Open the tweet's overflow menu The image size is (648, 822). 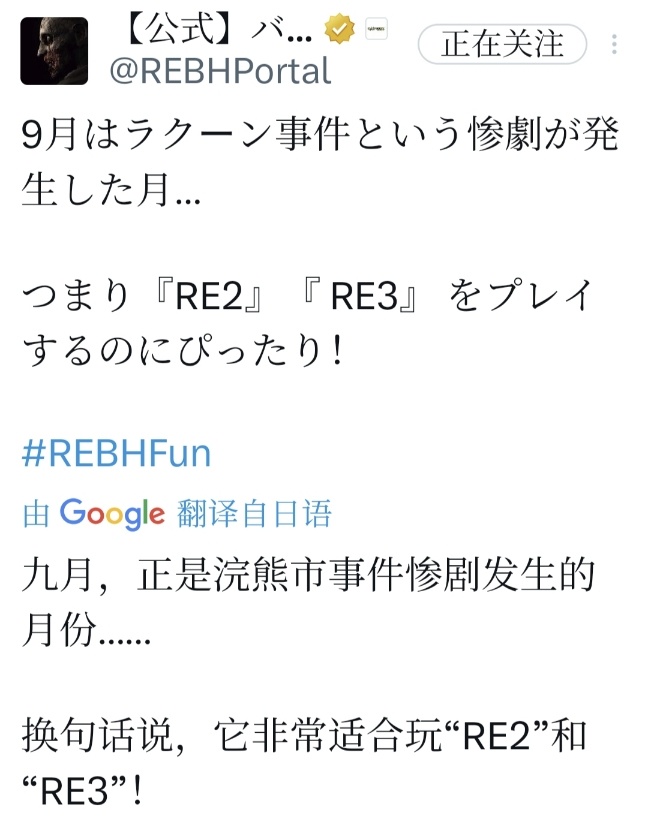[614, 44]
